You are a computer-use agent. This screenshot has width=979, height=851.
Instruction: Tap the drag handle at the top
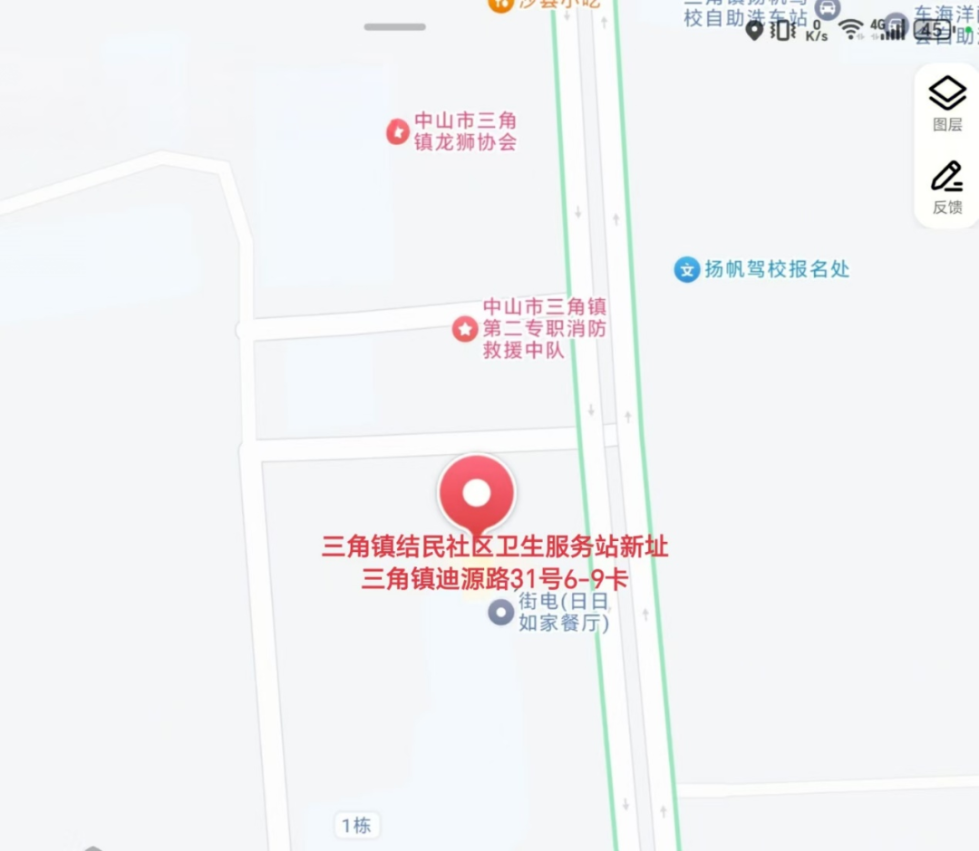394,27
